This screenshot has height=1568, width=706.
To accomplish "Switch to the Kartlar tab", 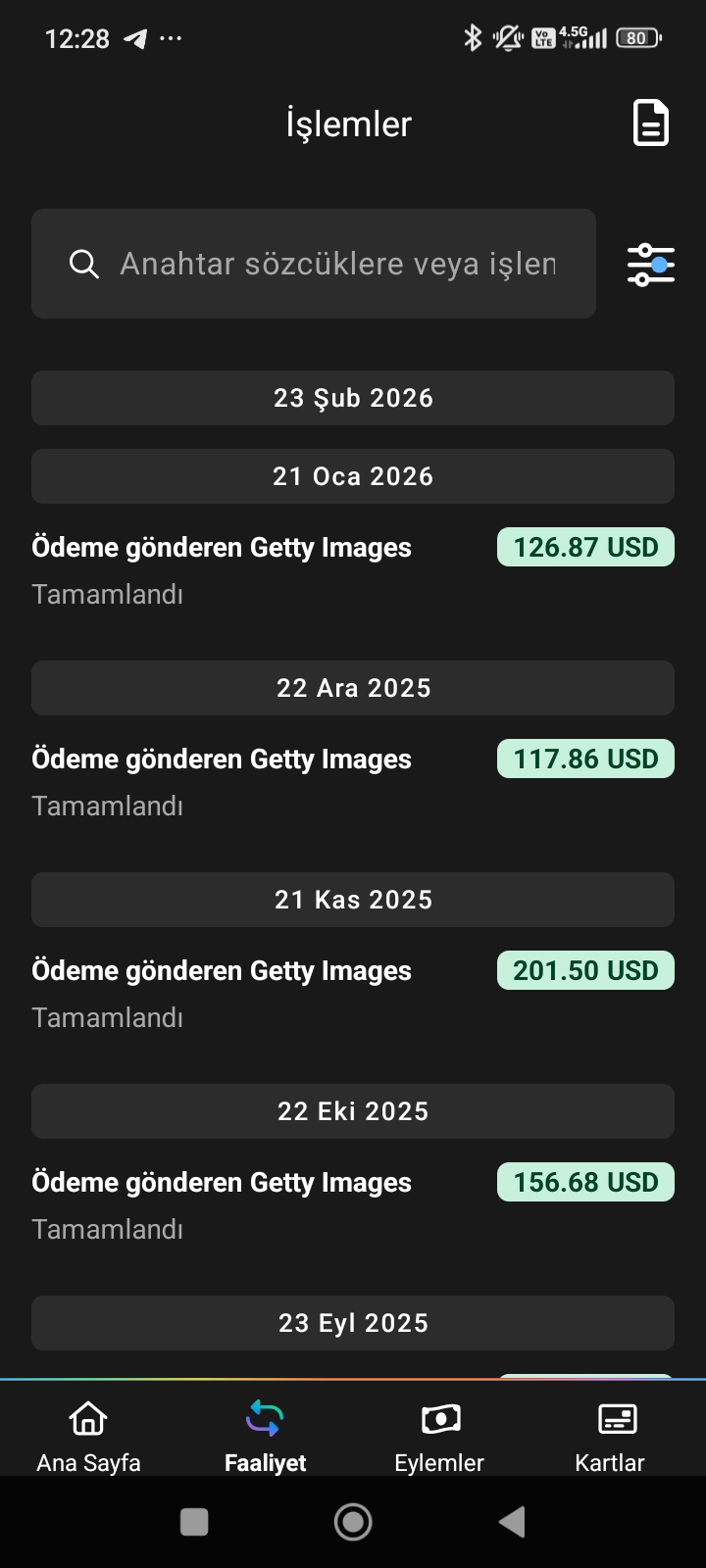I will coord(609,1436).
